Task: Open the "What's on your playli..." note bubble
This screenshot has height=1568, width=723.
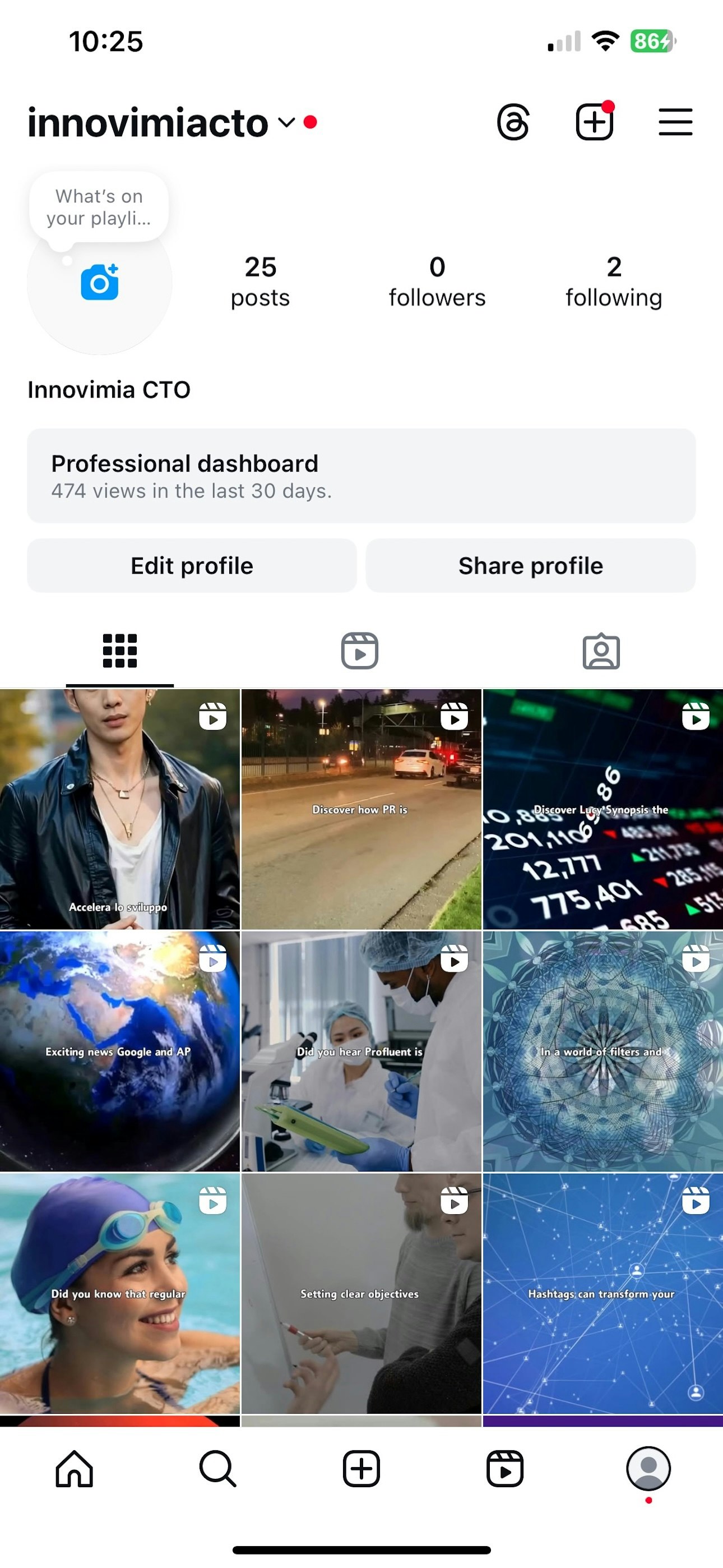Action: point(99,207)
